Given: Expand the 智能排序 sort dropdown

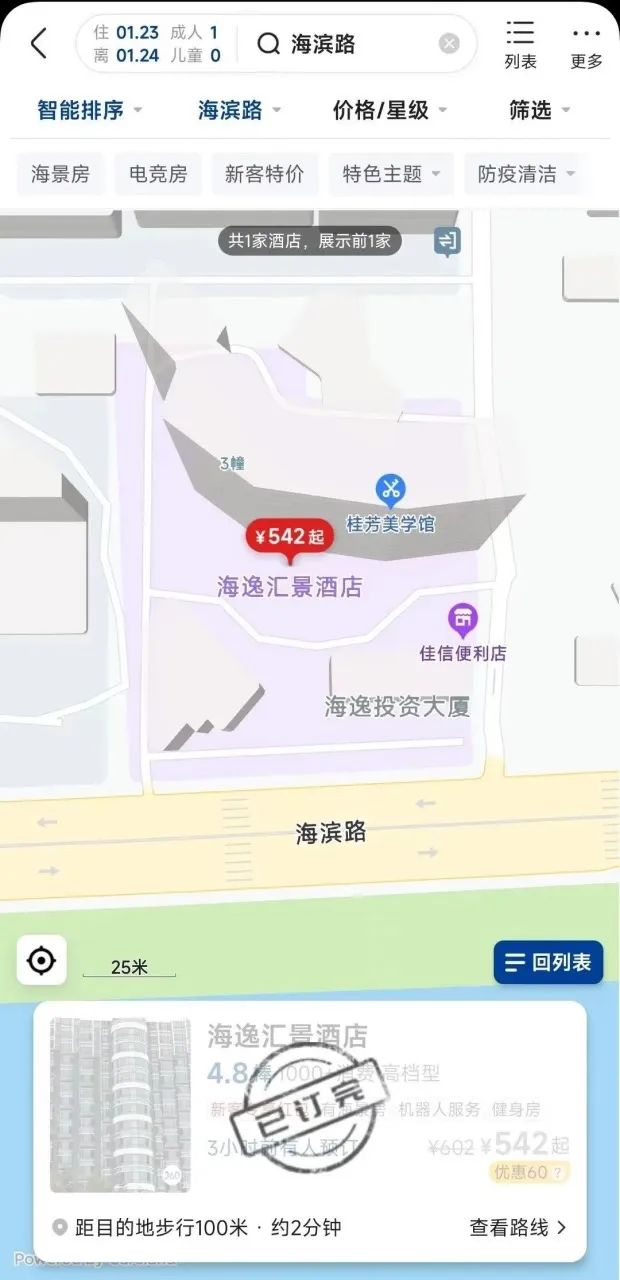Looking at the screenshot, I should [x=89, y=110].
